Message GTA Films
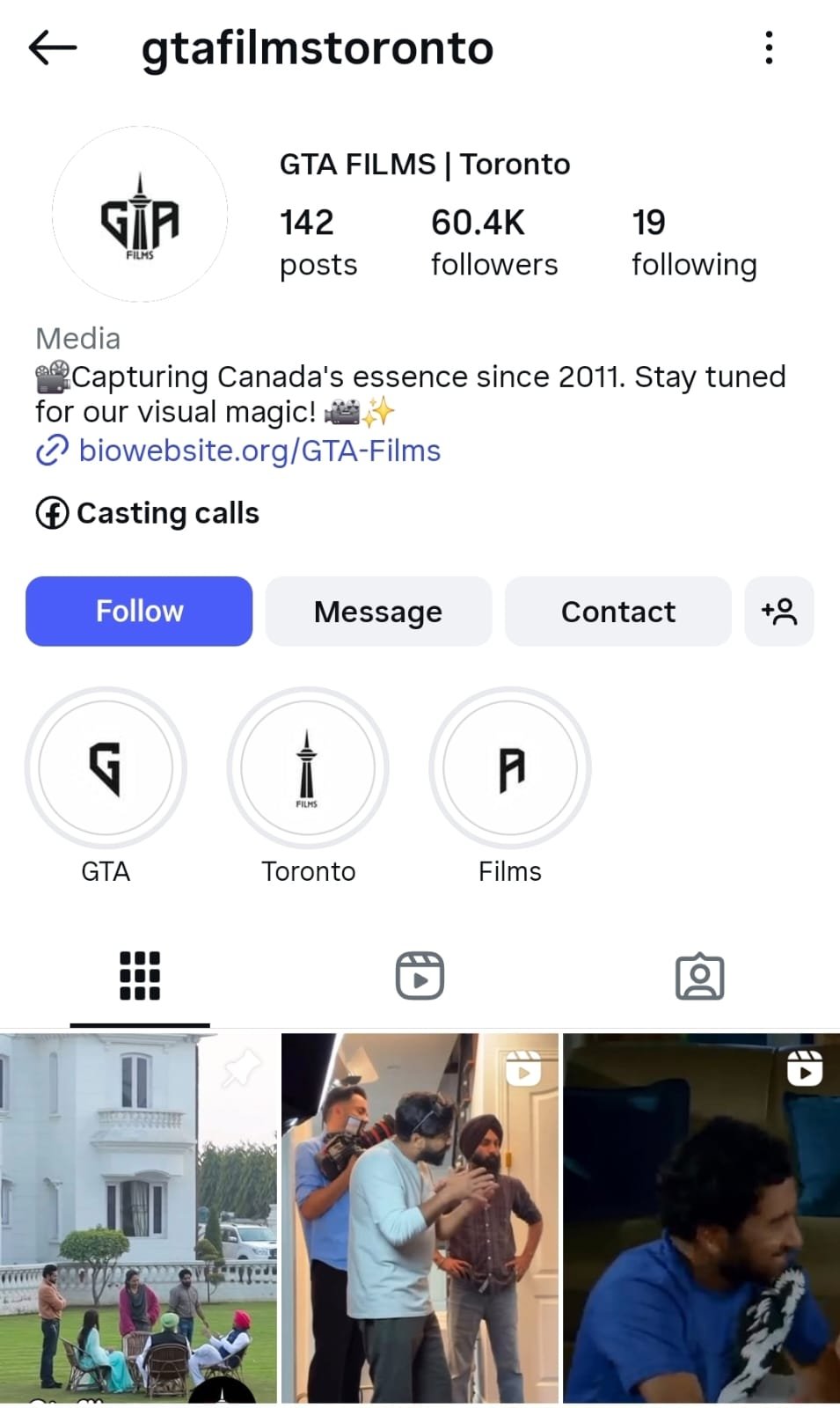Image resolution: width=840 pixels, height=1408 pixels. pos(378,612)
